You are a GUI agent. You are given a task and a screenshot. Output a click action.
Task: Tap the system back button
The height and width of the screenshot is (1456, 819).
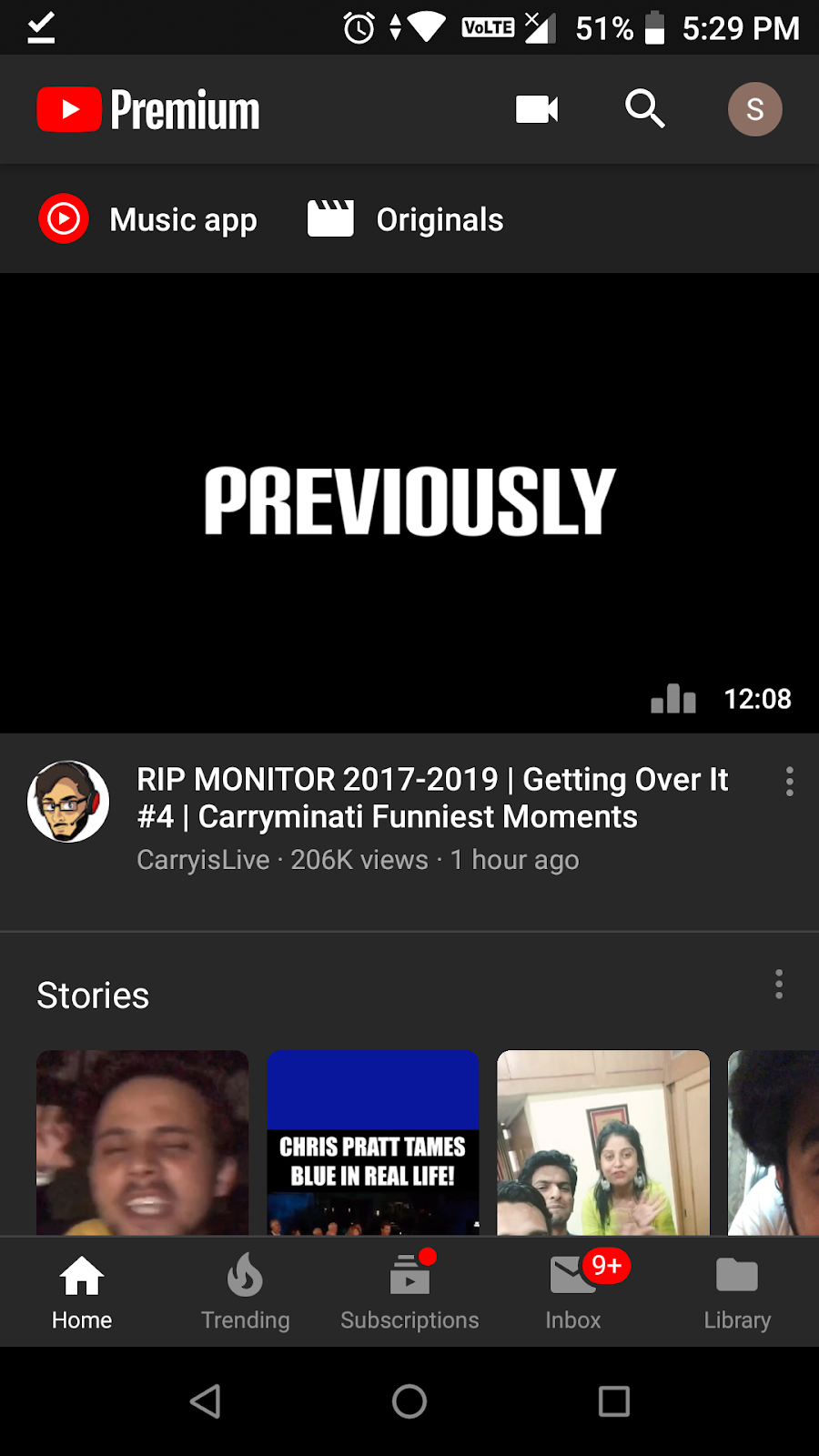(x=206, y=1401)
